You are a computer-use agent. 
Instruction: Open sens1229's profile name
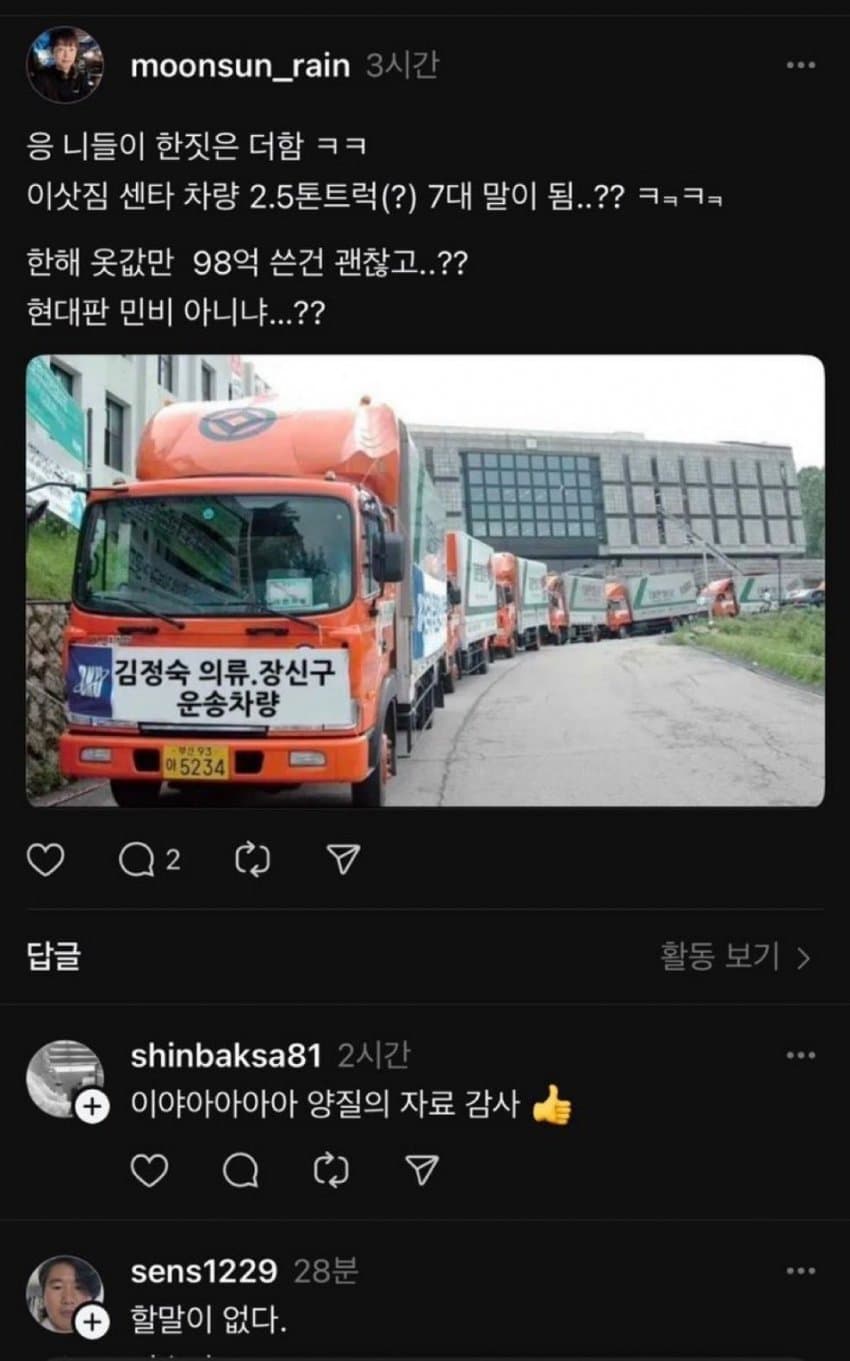point(204,1271)
